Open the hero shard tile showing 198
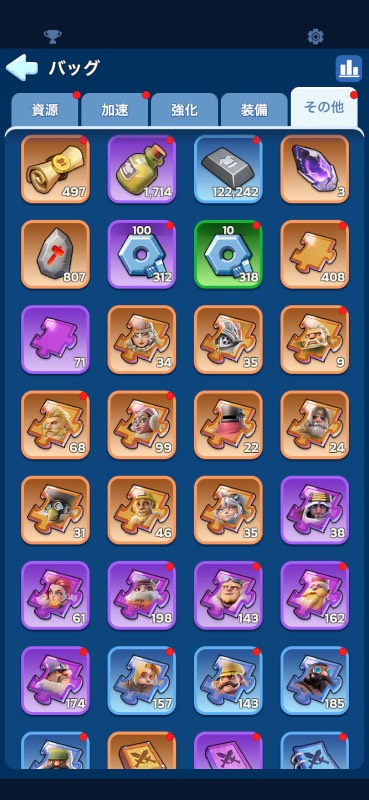 pos(142,595)
